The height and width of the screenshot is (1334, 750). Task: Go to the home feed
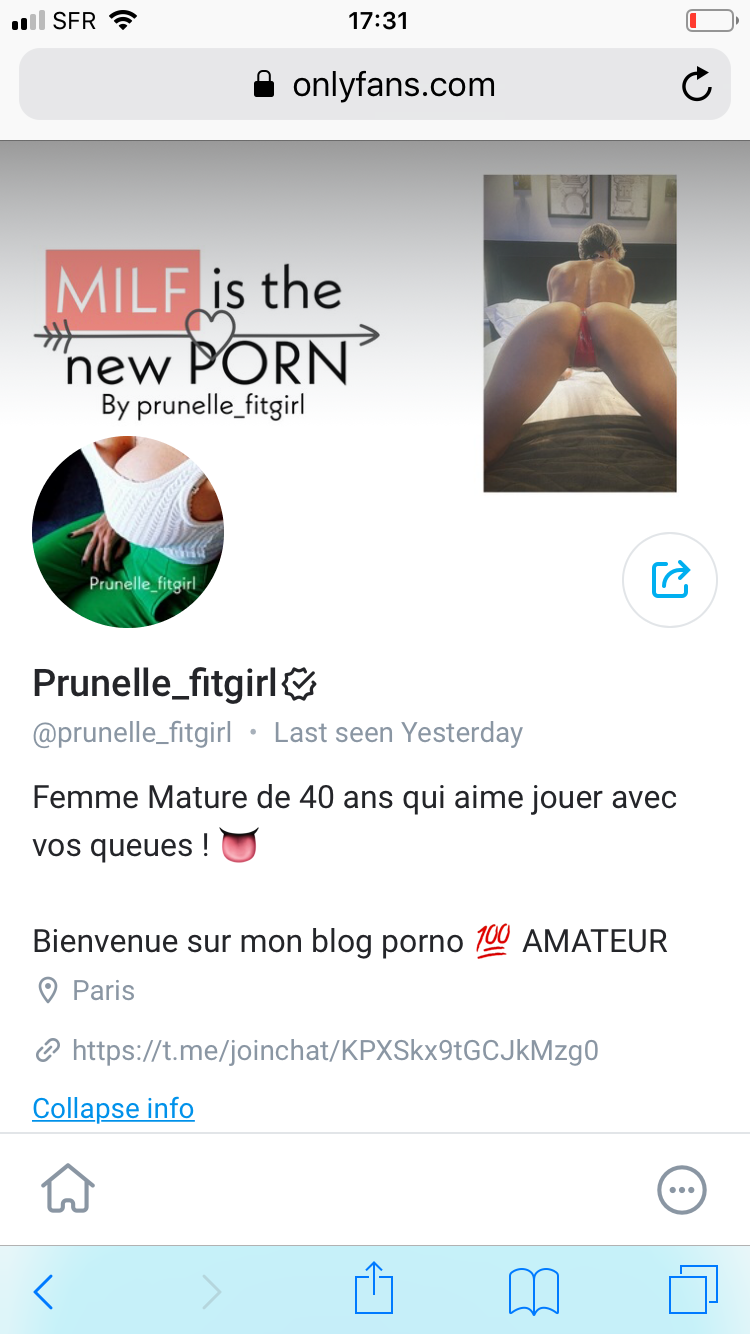coord(68,1190)
